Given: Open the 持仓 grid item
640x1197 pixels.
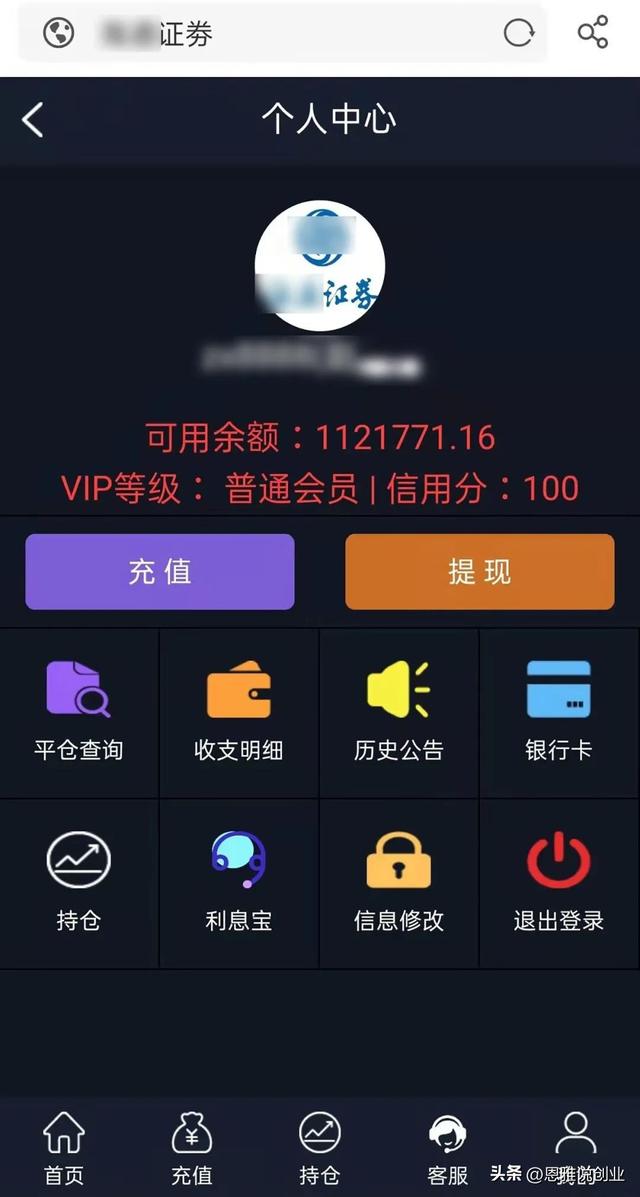Looking at the screenshot, I should point(79,882).
